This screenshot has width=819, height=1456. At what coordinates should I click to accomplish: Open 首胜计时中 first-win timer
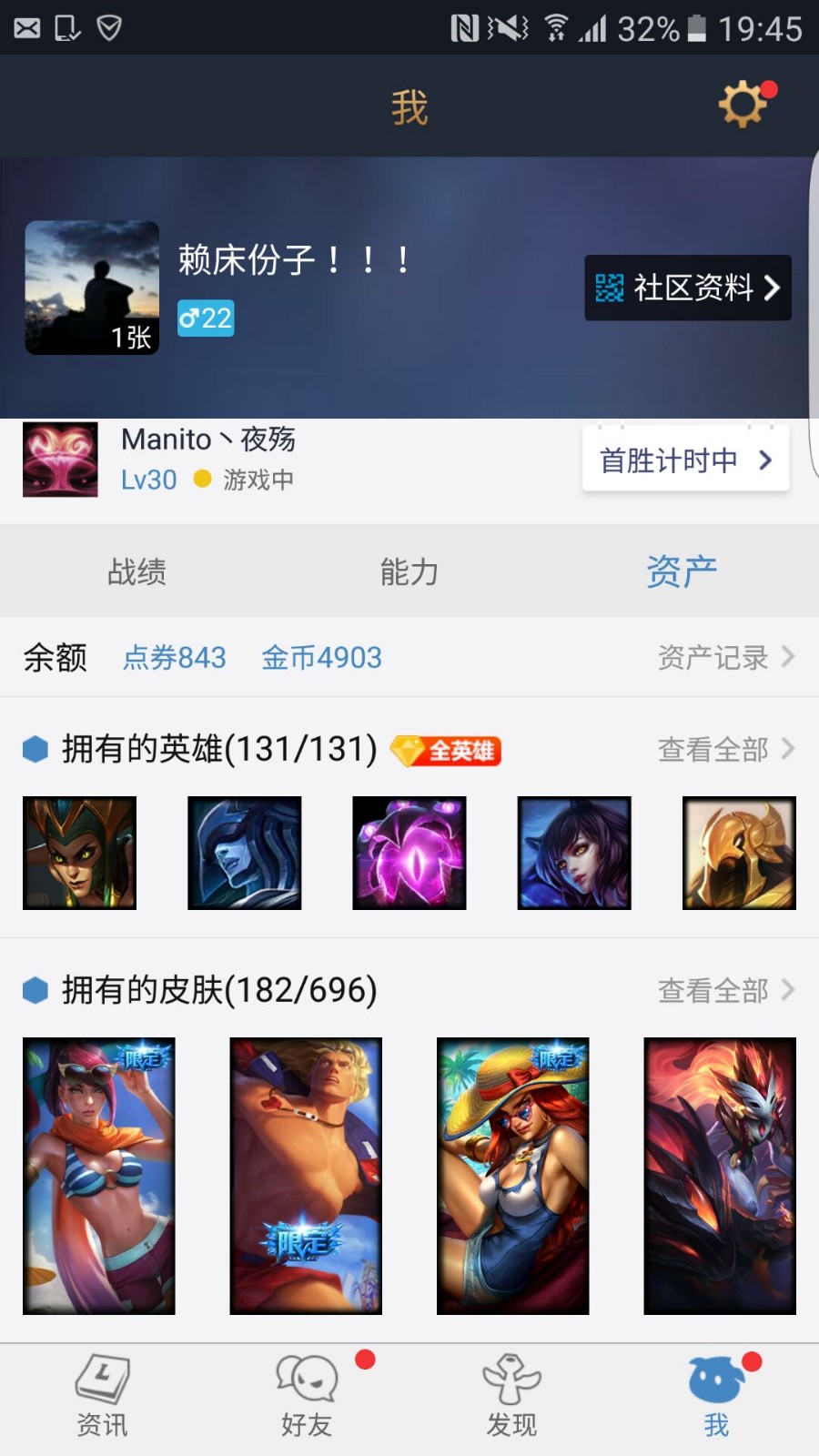pyautogui.click(x=685, y=460)
